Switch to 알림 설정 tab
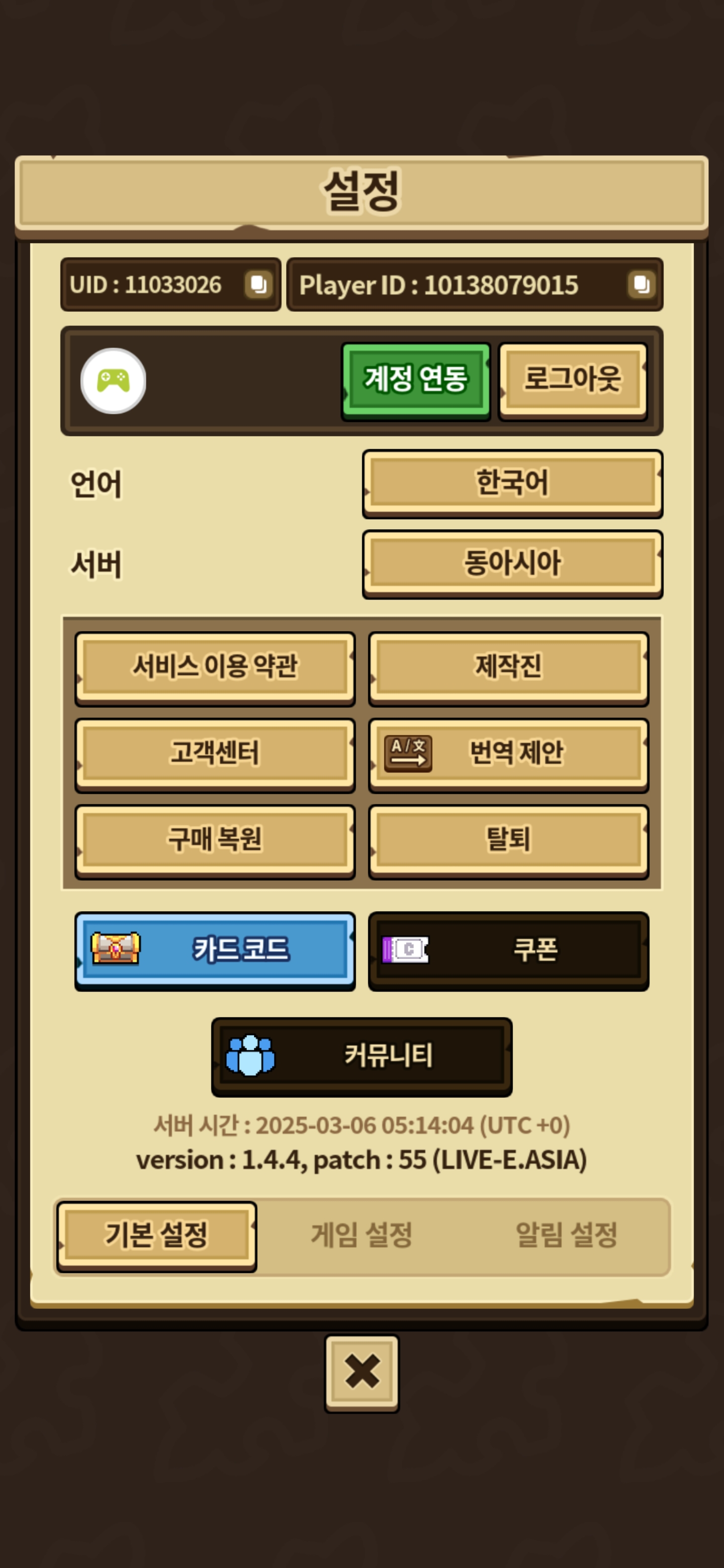Viewport: 724px width, 1568px height. click(x=566, y=1236)
